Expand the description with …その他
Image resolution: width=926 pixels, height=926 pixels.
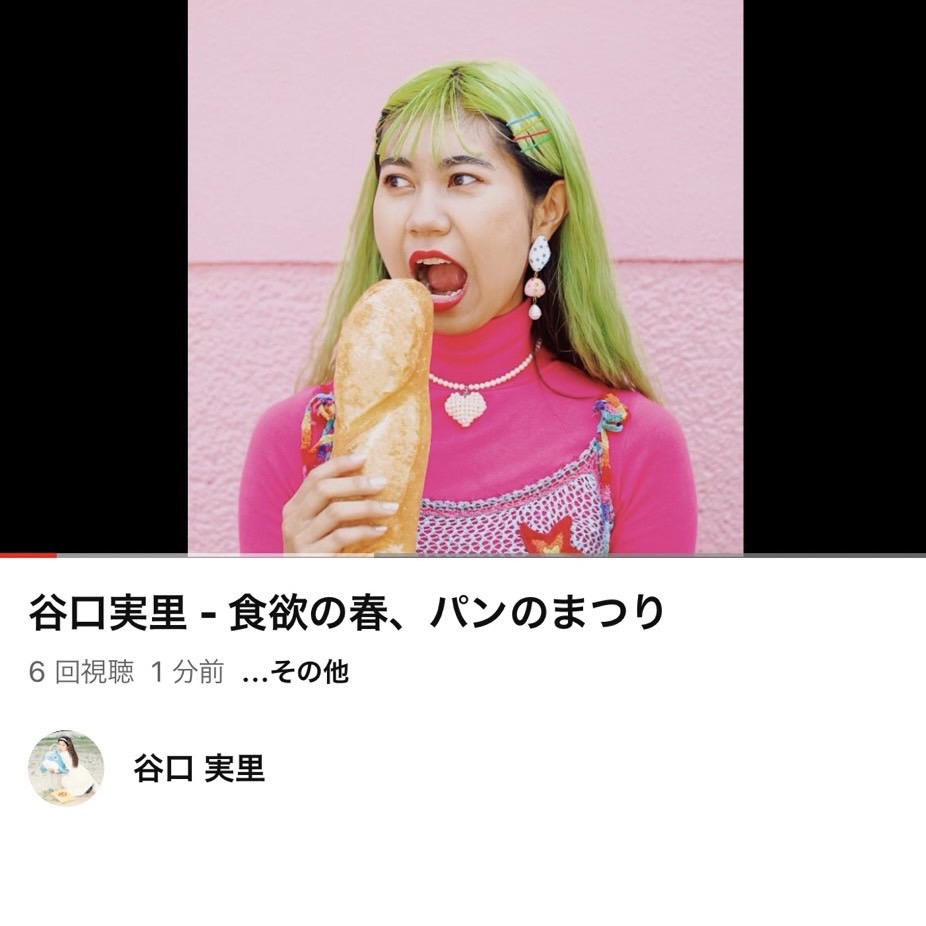[295, 672]
